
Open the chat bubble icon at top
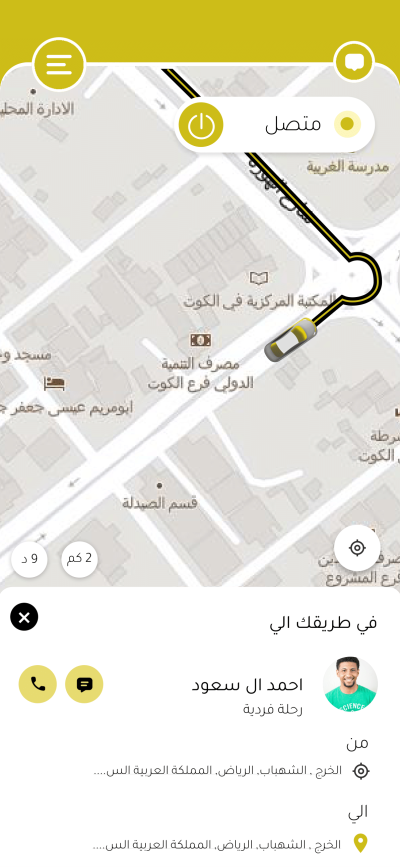coord(355,62)
